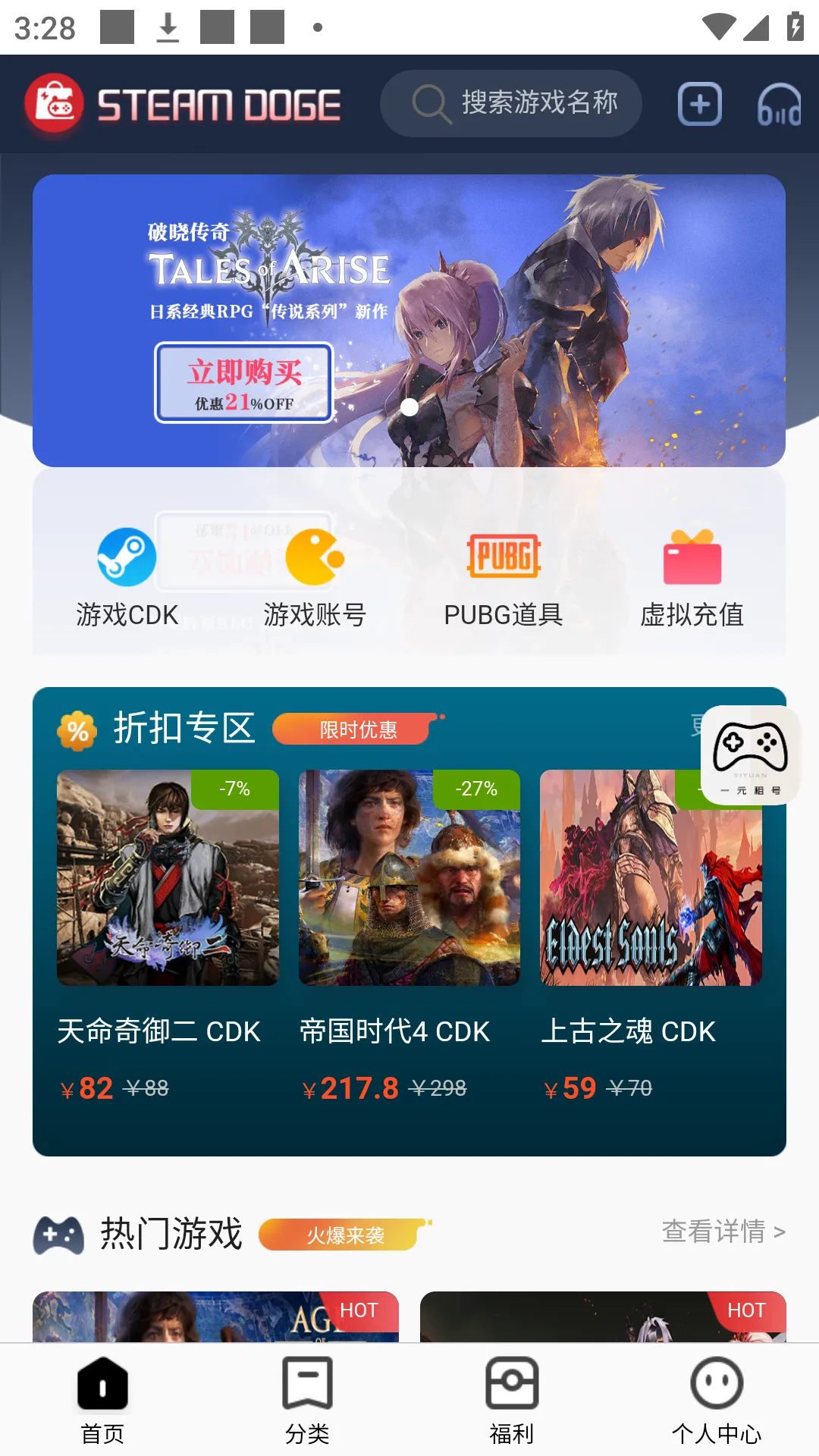Open the Tales of Arise banner
Viewport: 819px width, 1456px height.
tap(409, 320)
